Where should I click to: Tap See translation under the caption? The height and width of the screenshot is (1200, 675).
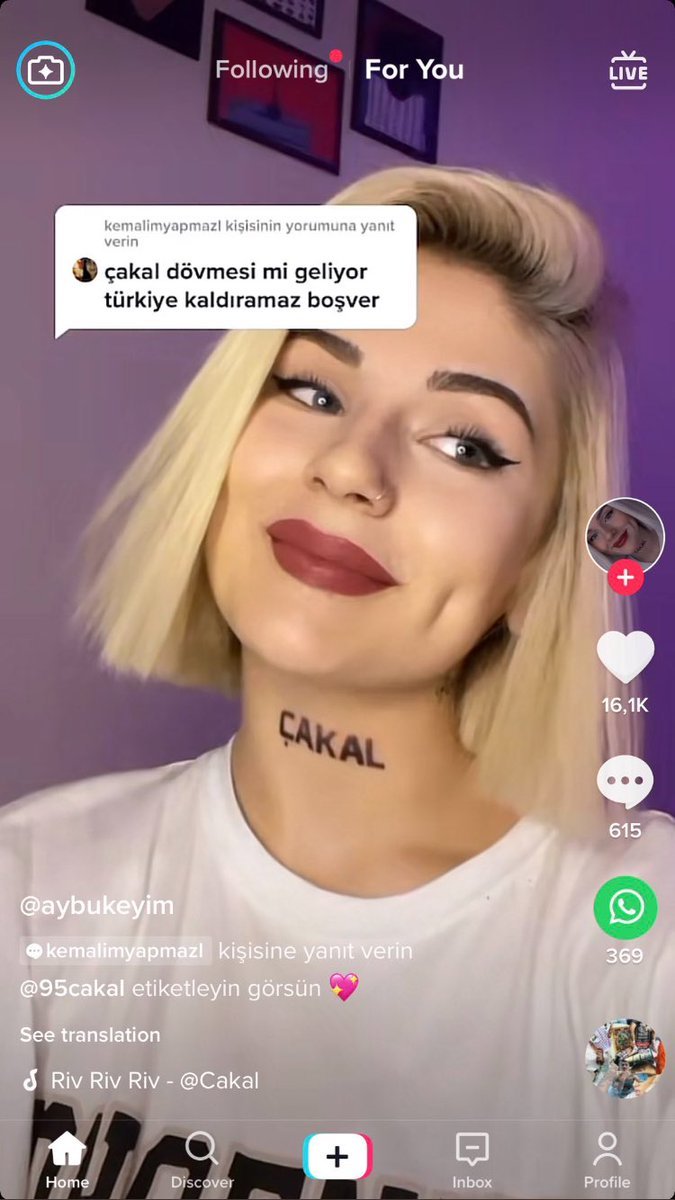click(90, 1035)
